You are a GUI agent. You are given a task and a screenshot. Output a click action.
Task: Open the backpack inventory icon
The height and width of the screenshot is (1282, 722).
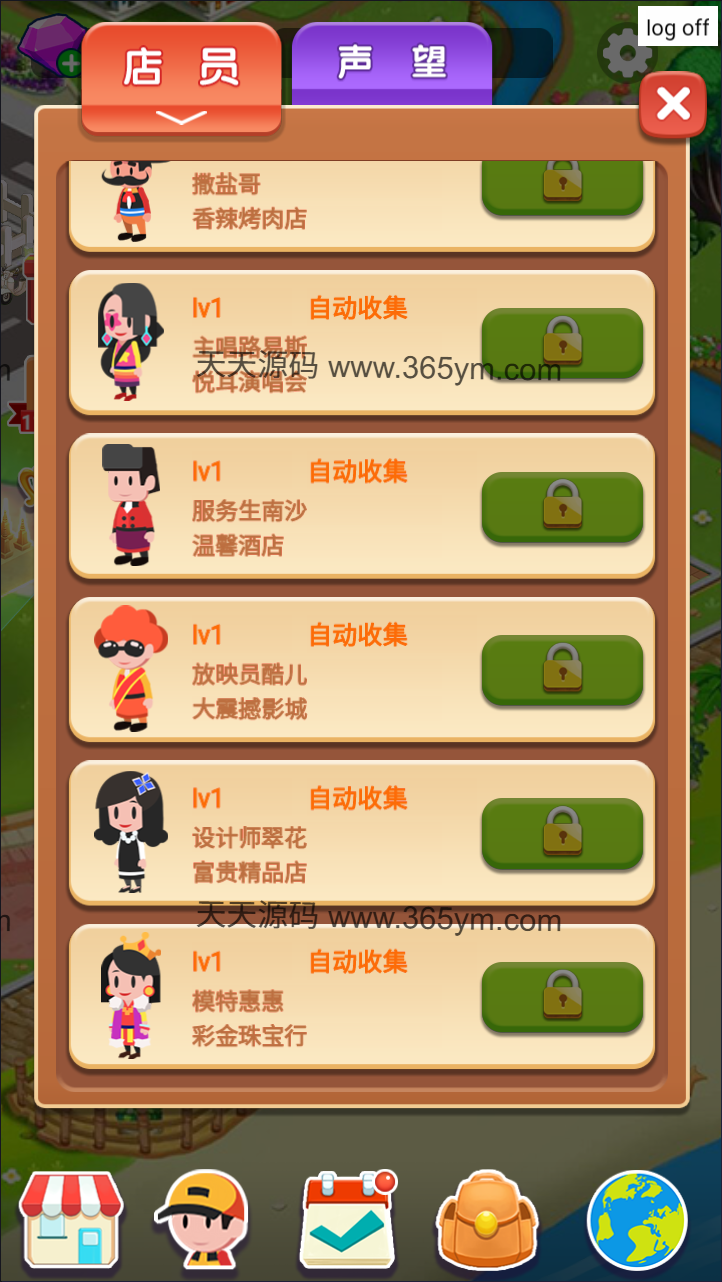487,1218
